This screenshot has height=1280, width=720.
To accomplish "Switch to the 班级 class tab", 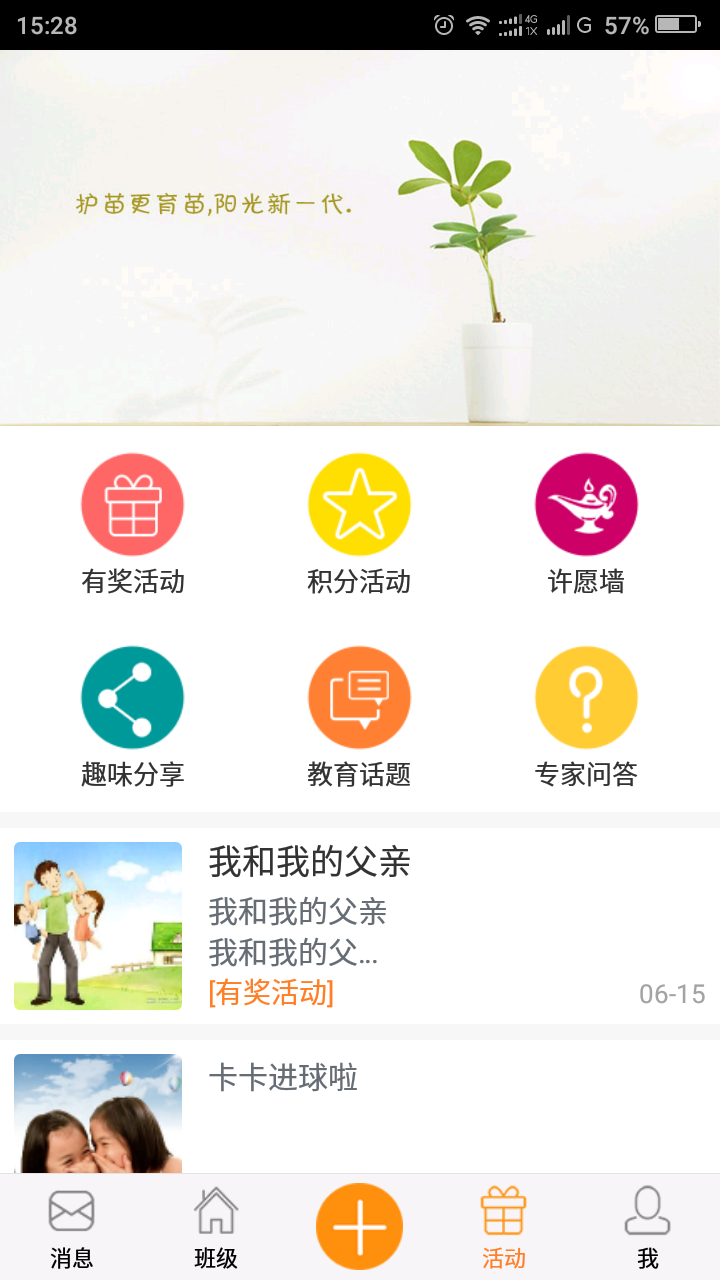I will (x=216, y=1228).
